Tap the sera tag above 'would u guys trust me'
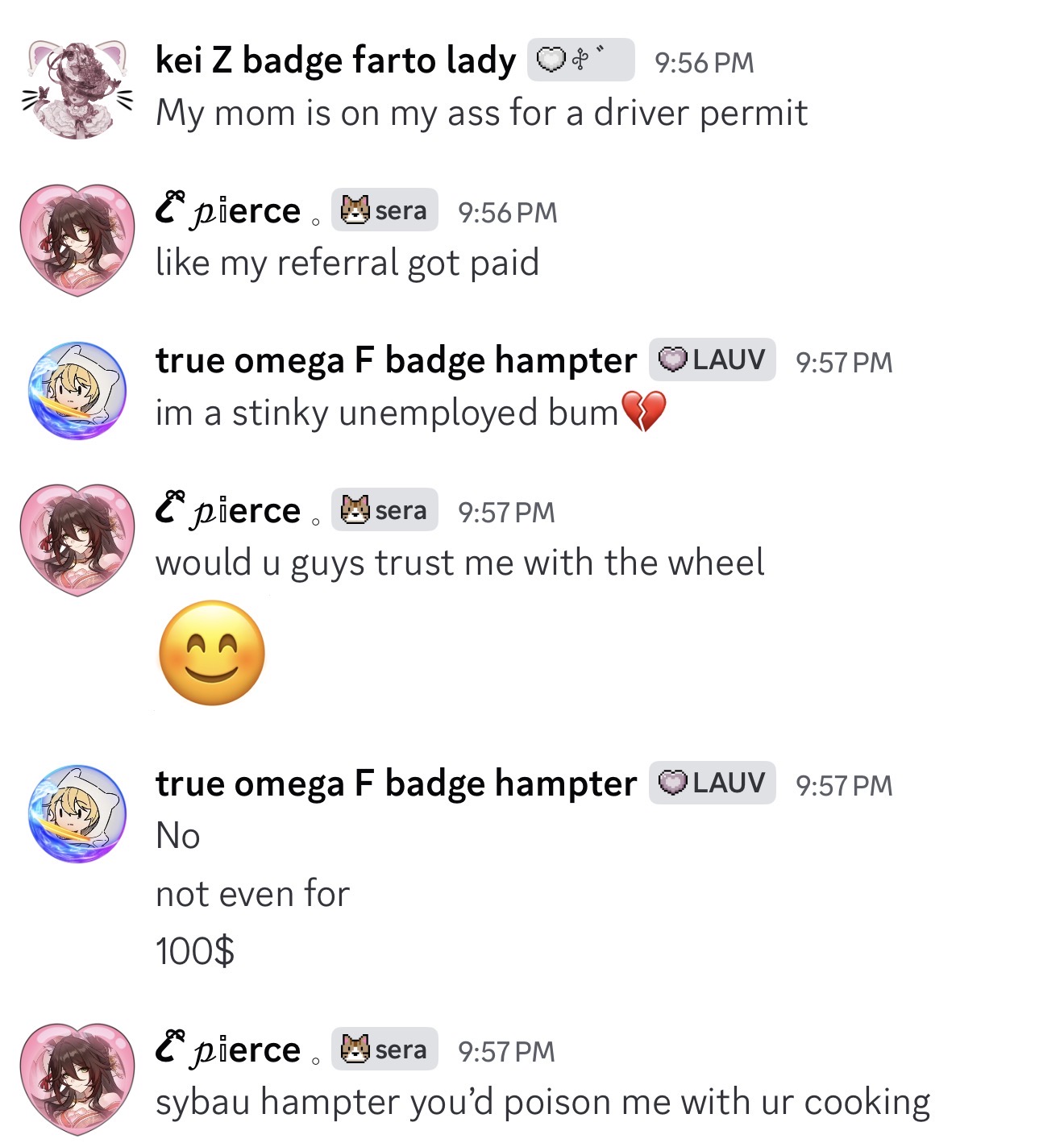 pos(384,510)
